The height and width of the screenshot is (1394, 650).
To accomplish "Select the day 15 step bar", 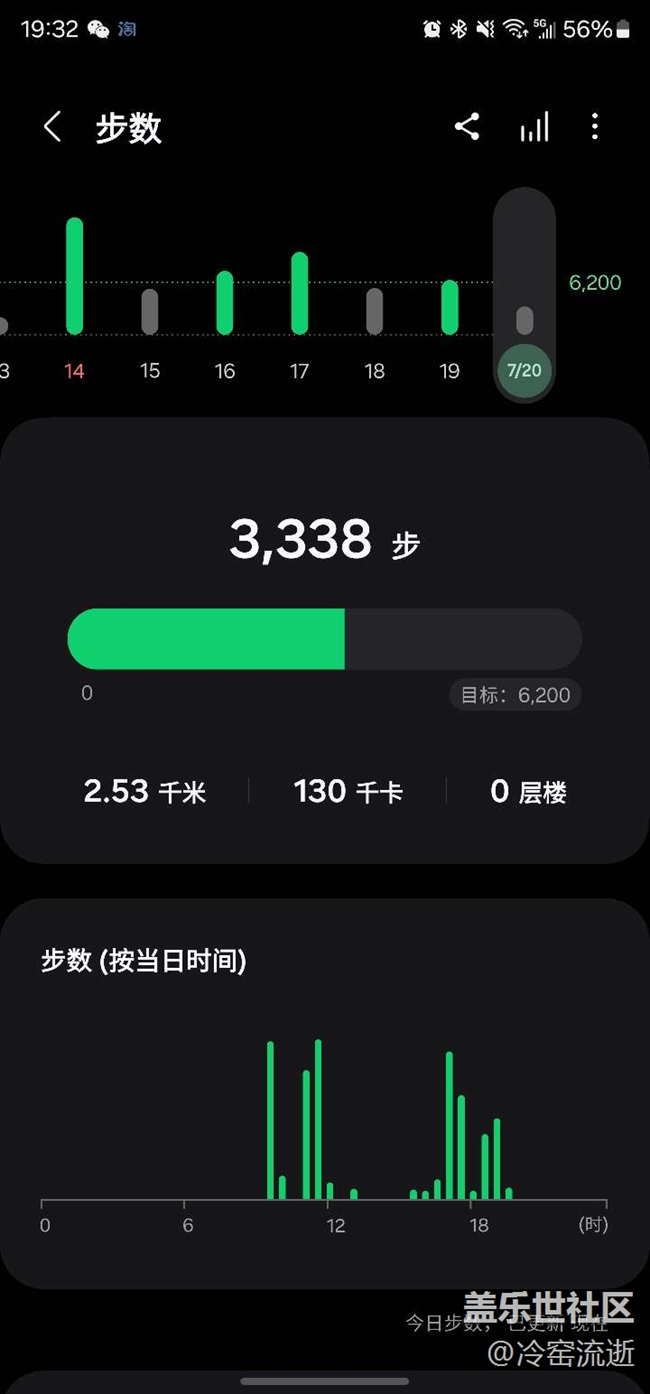I will tap(149, 311).
